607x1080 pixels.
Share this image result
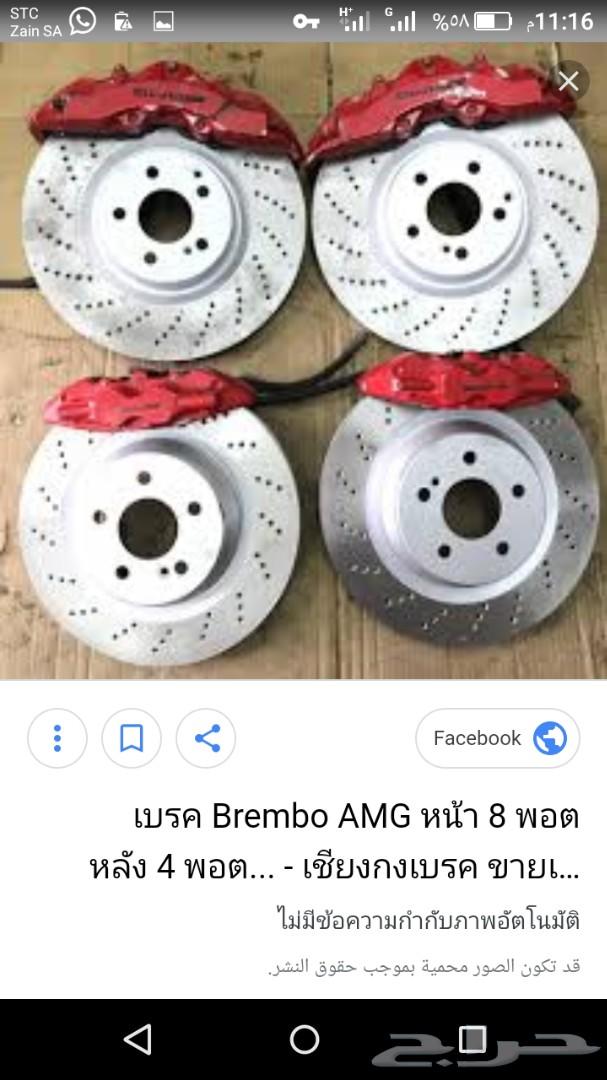[x=206, y=739]
